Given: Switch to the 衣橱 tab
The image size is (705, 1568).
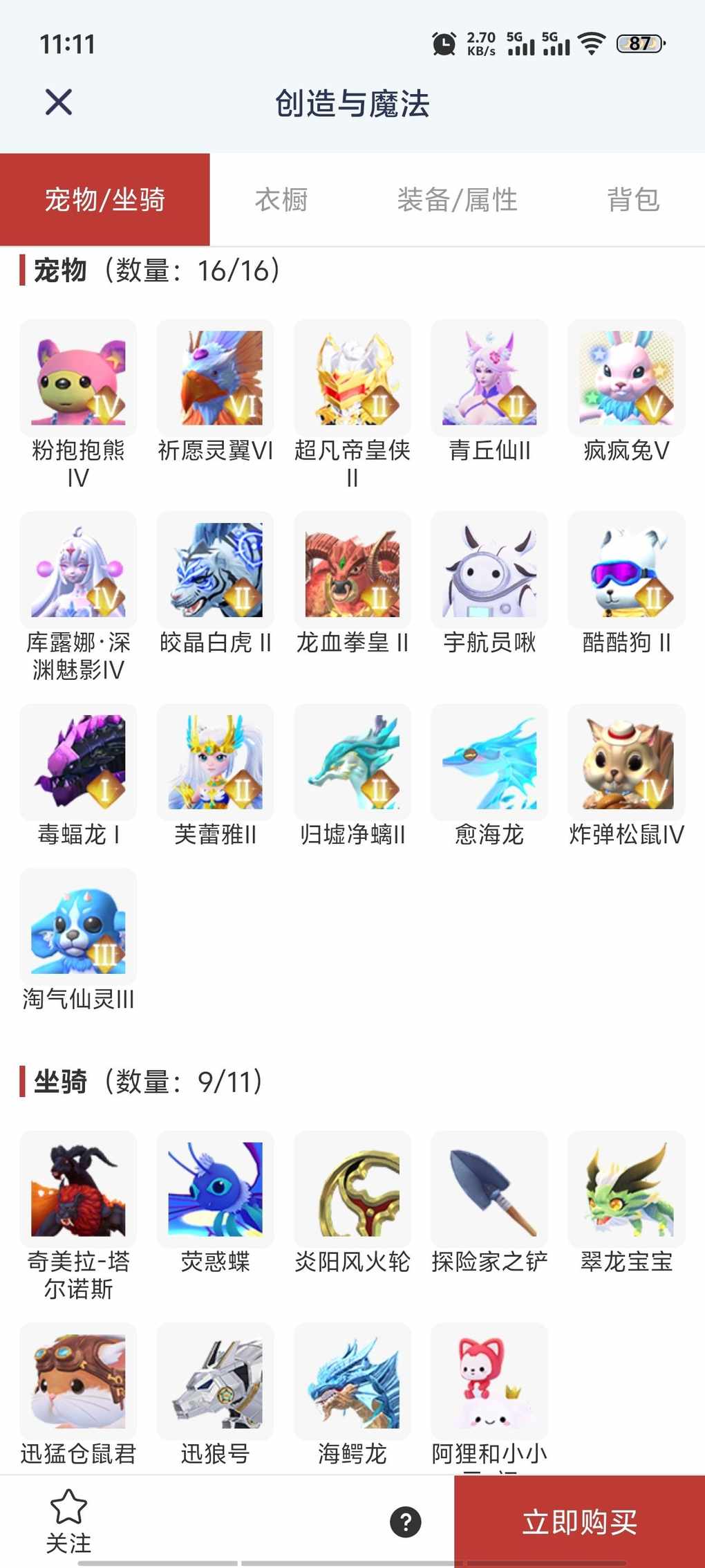Looking at the screenshot, I should click(x=281, y=200).
